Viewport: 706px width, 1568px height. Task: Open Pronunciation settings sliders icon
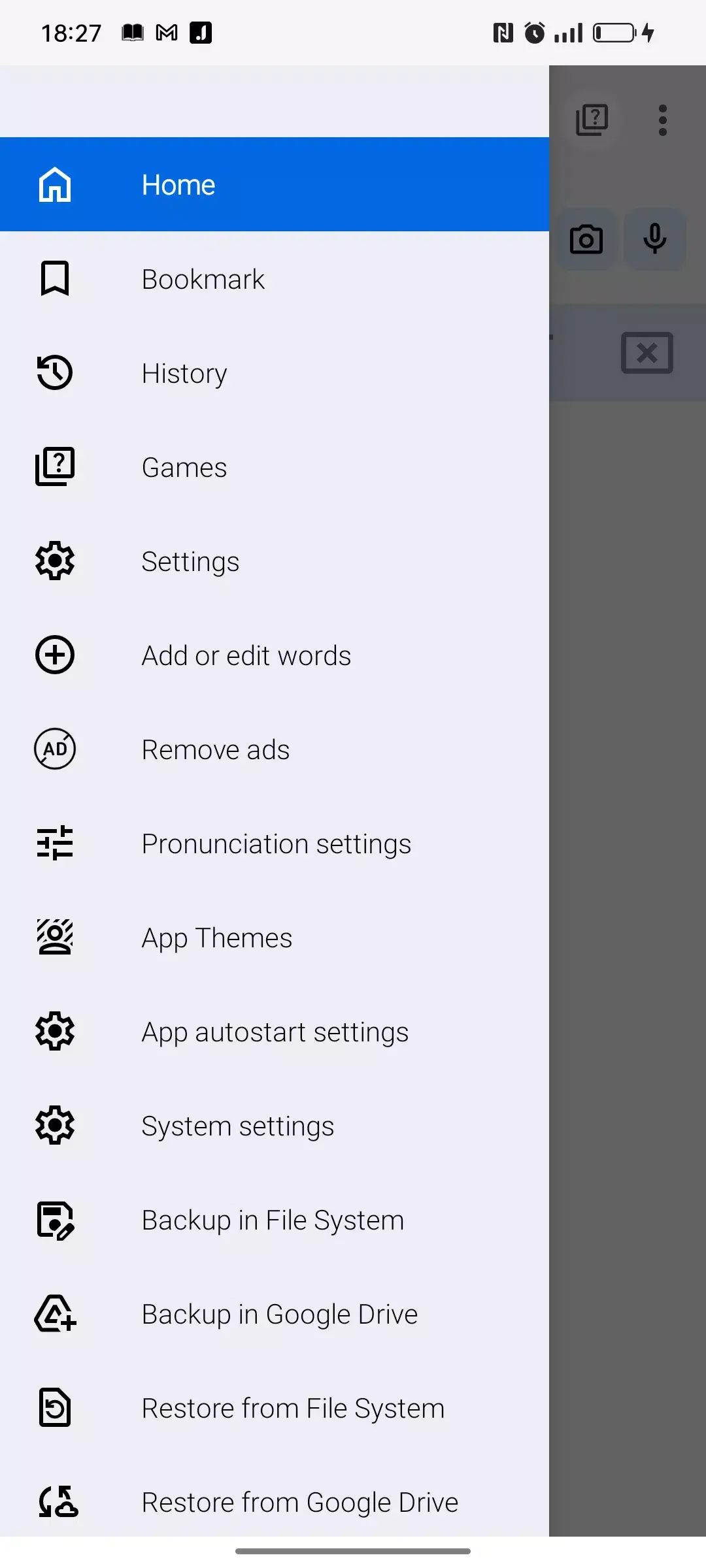point(54,843)
